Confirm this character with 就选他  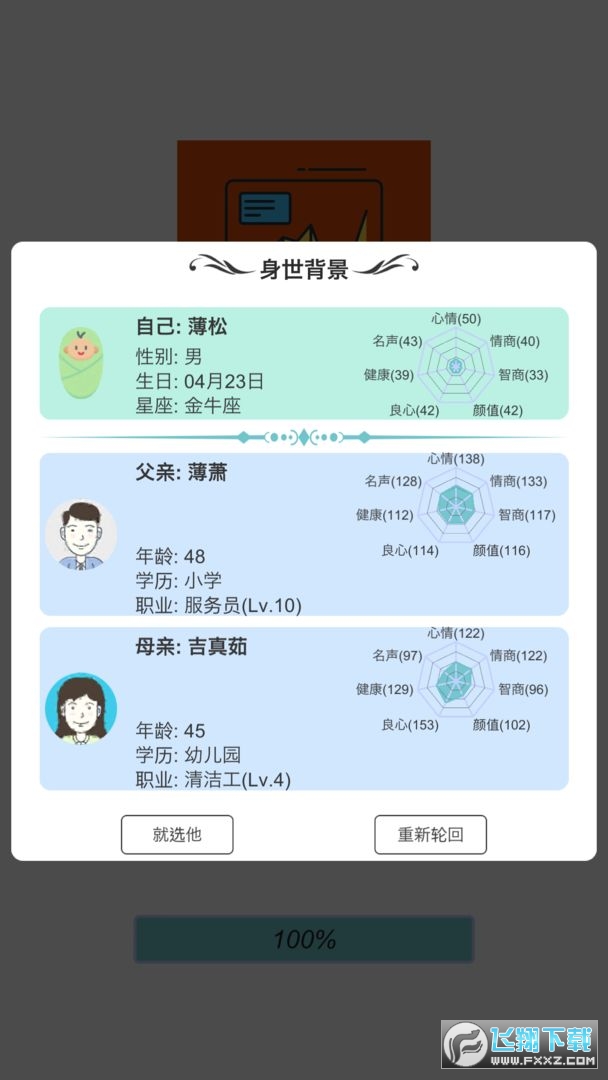(177, 834)
